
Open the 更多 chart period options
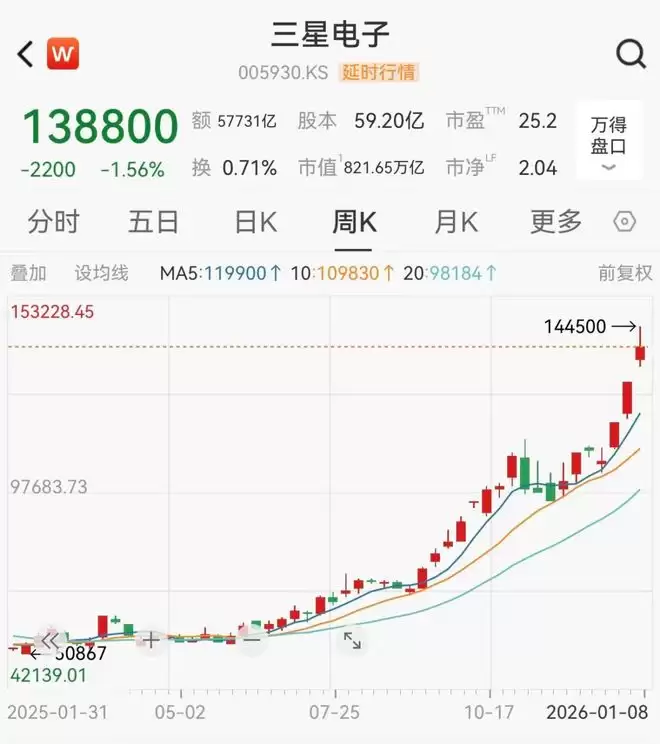click(555, 221)
